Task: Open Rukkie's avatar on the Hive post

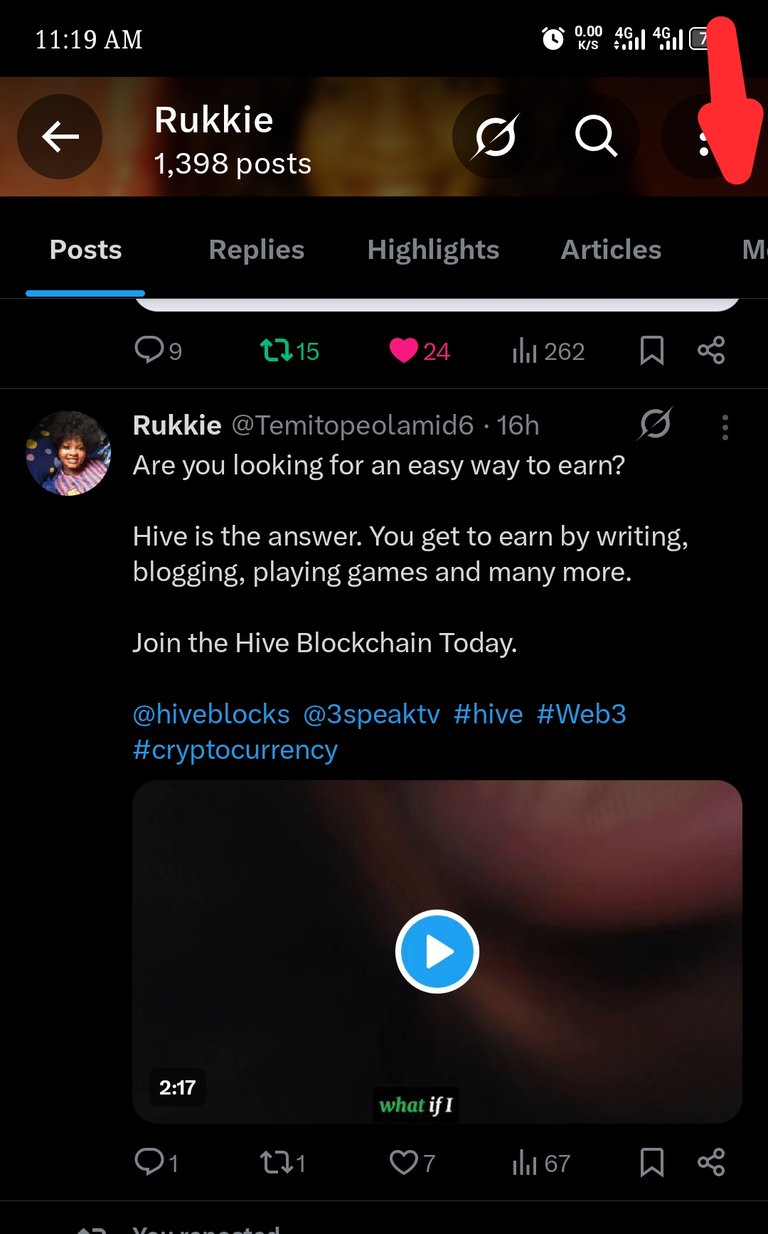Action: 68,453
